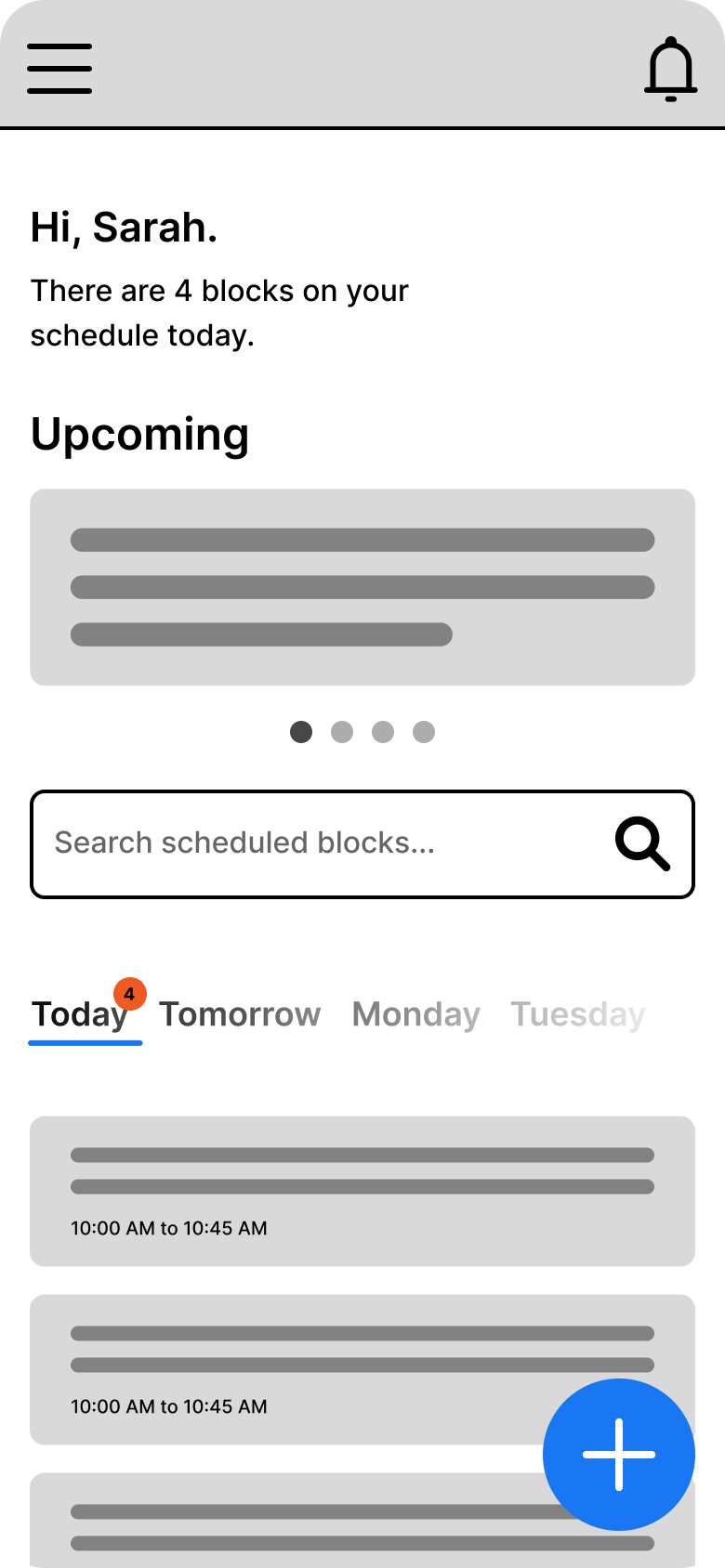
Task: Select the first carousel dot indicator
Action: coord(301,732)
